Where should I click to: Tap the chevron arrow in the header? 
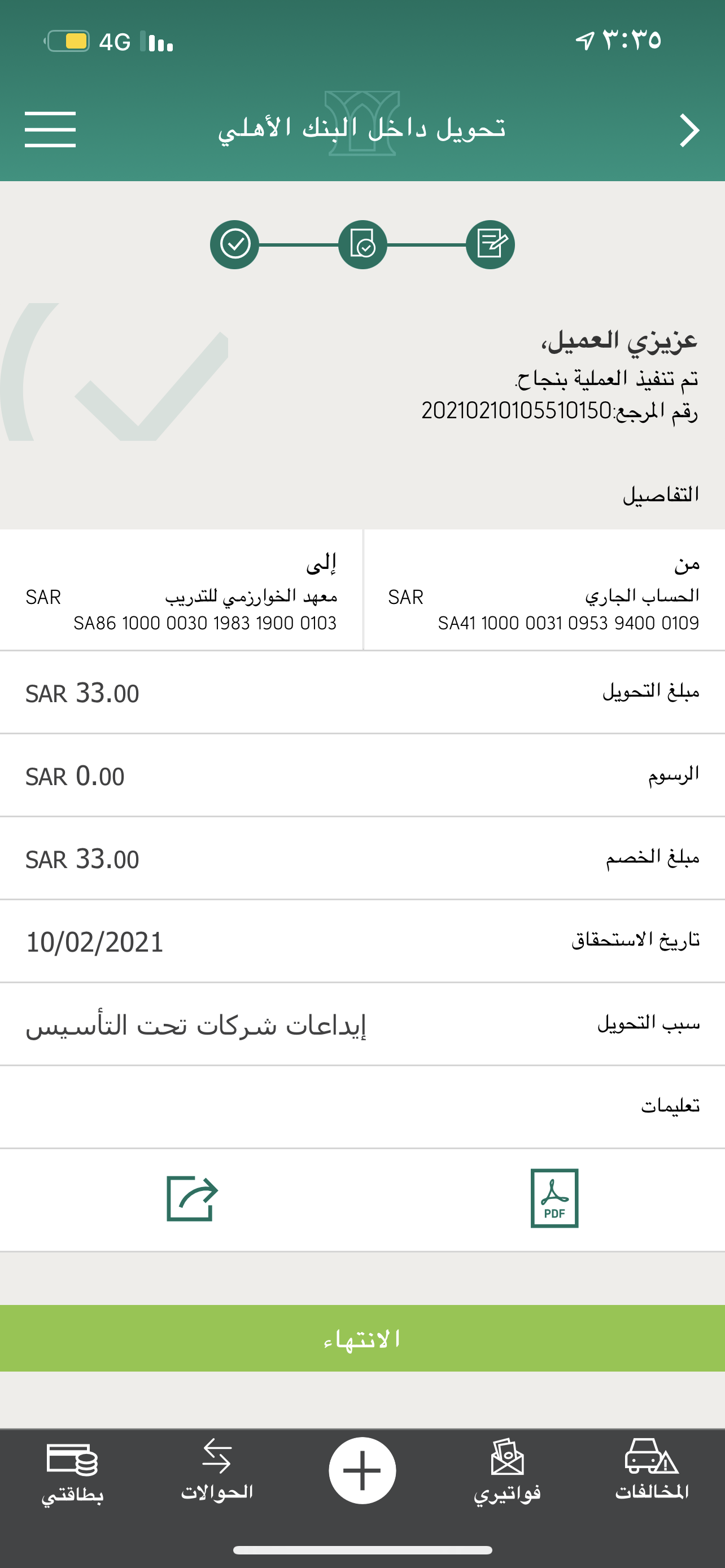tap(689, 130)
